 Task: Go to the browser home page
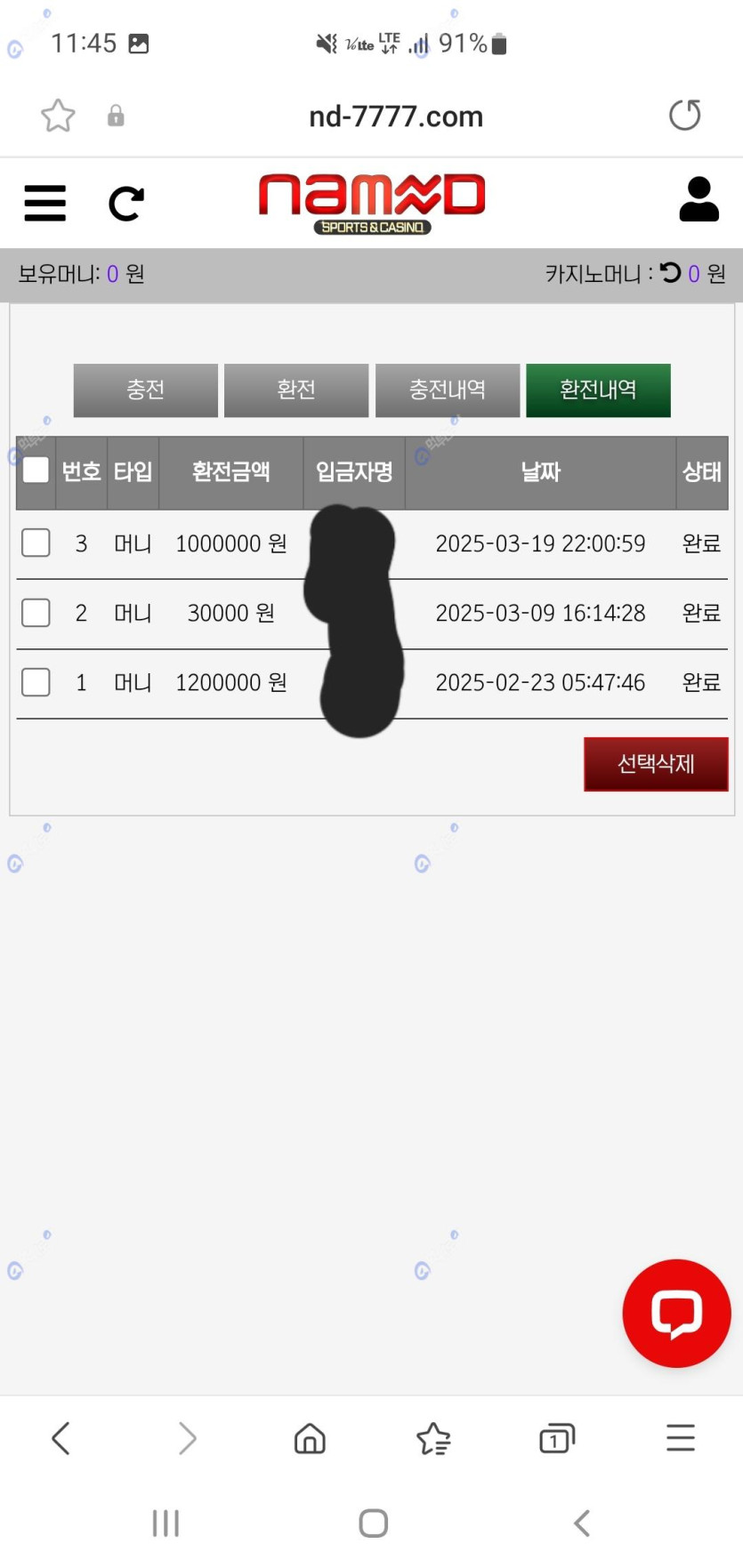tap(310, 1438)
